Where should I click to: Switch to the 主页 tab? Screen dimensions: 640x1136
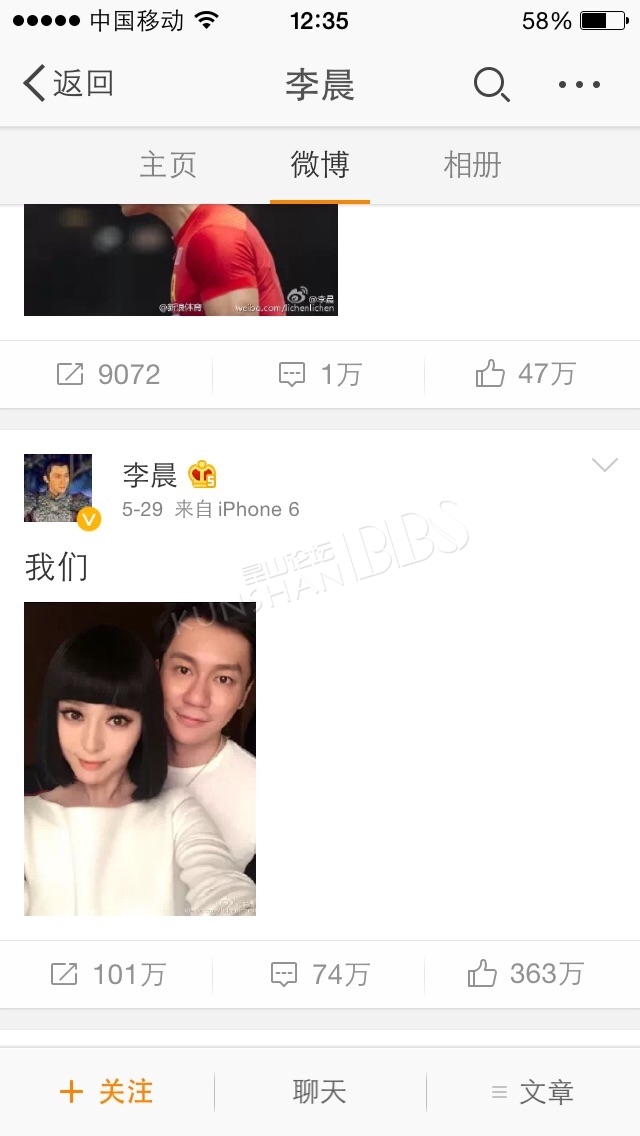pyautogui.click(x=167, y=164)
